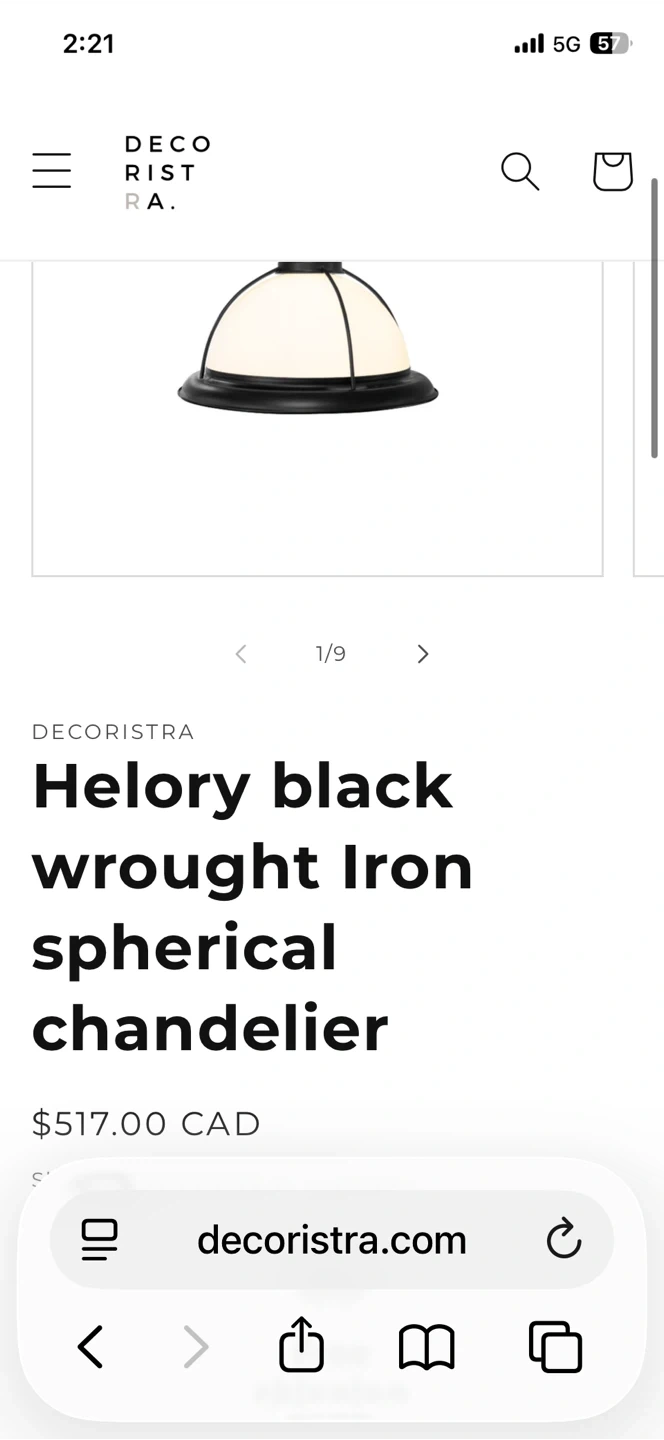This screenshot has width=664, height=1440.
Task: Share this product page
Action: [x=301, y=1344]
